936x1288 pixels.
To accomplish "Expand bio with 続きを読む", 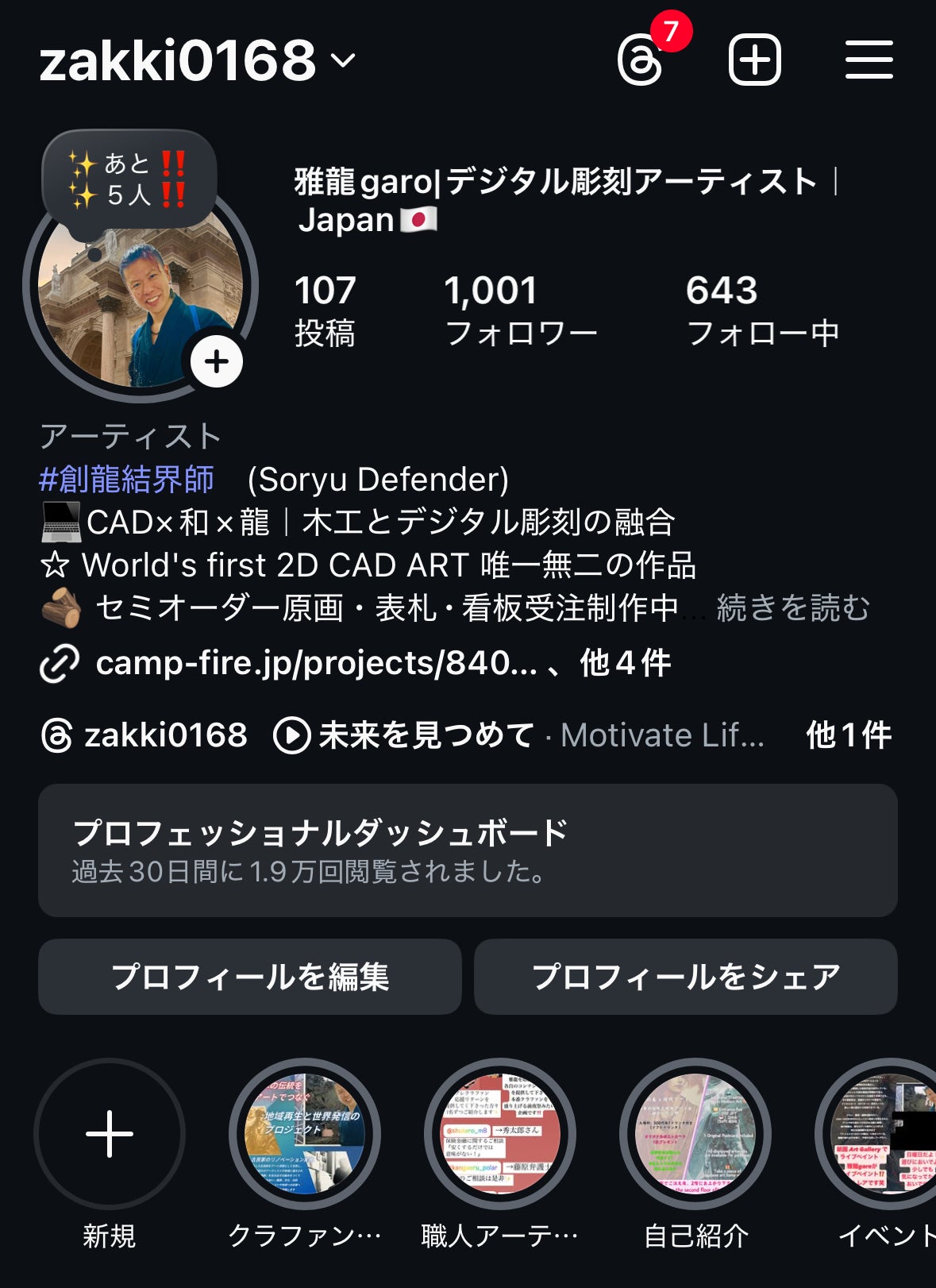I will pos(792,608).
